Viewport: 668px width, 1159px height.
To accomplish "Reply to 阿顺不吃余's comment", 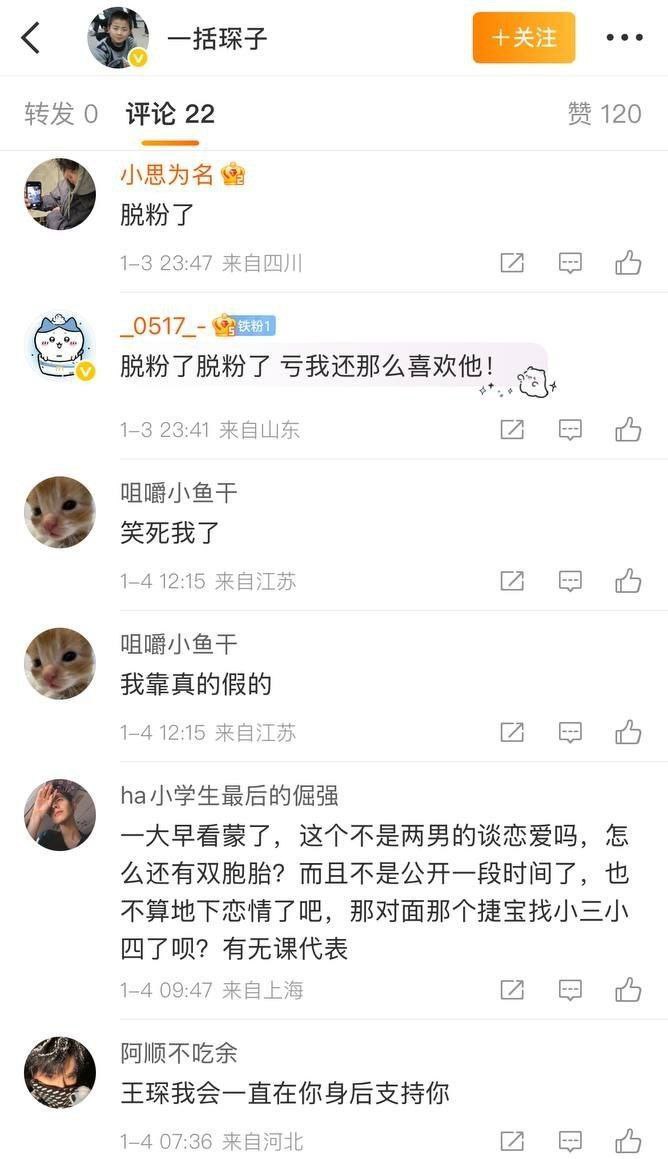I will coord(570,1140).
